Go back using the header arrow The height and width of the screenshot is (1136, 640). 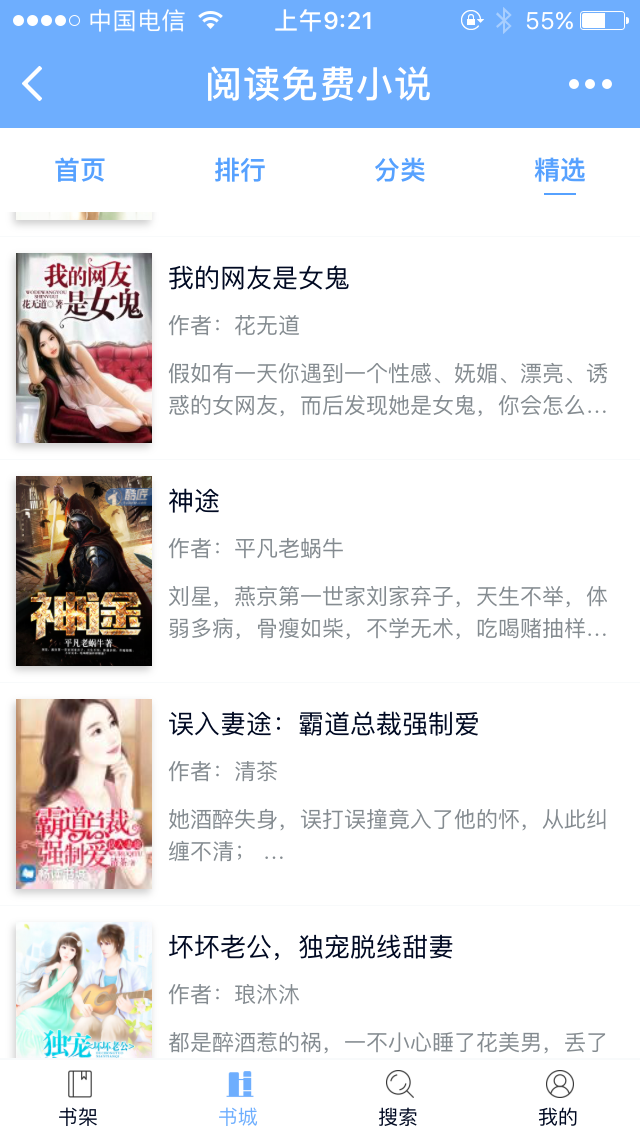[33, 84]
